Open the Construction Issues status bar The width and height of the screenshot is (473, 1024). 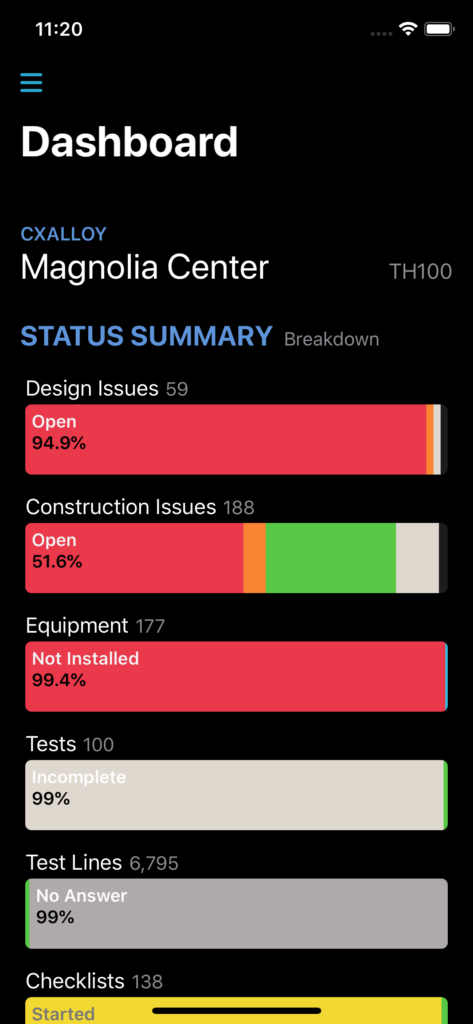pyautogui.click(x=236, y=558)
